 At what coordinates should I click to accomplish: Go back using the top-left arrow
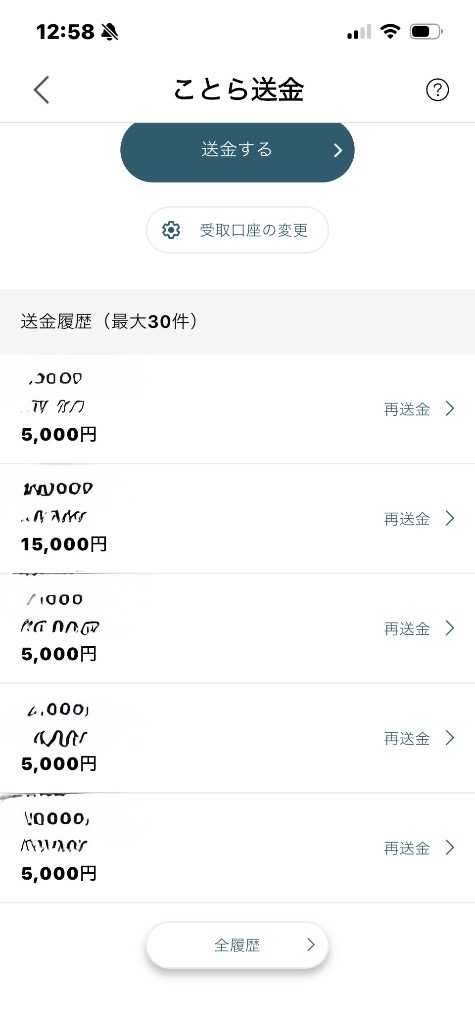tap(41, 90)
